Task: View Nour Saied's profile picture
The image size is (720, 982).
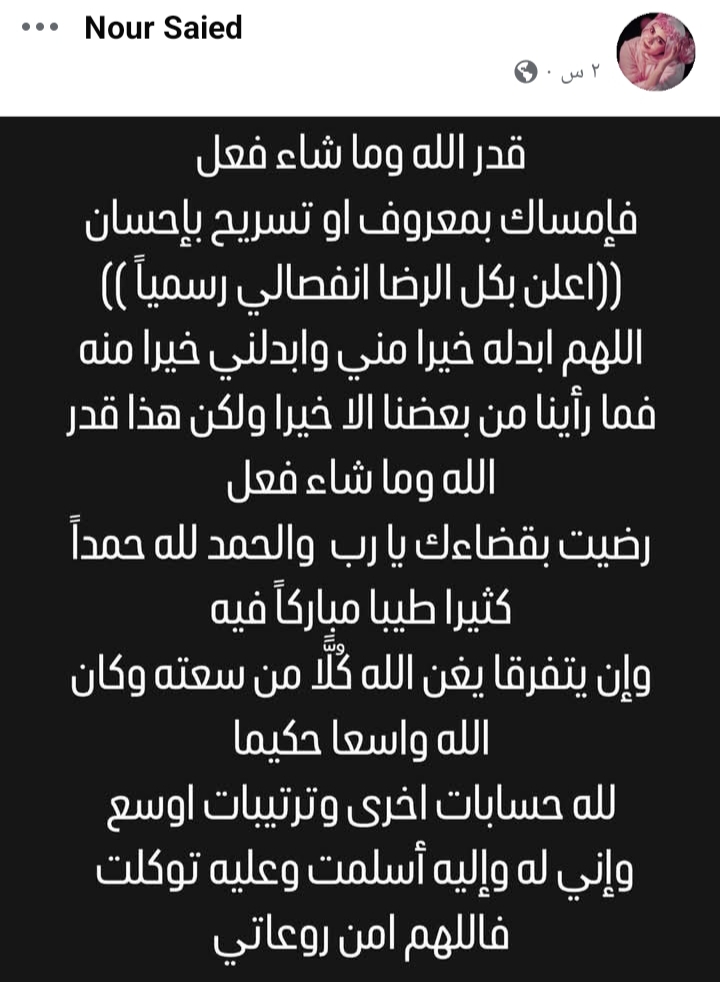Action: pos(657,53)
